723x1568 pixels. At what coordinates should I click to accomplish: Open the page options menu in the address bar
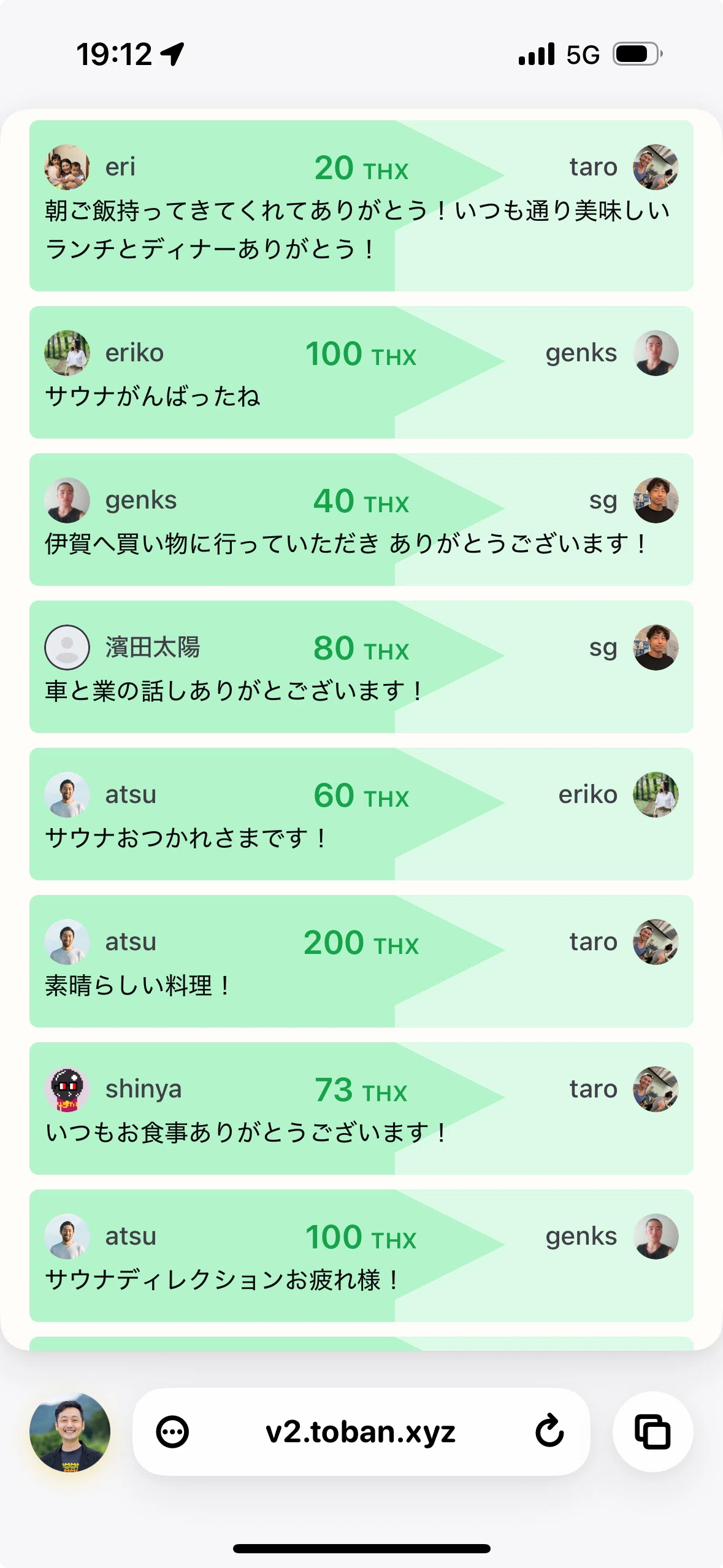(172, 1432)
